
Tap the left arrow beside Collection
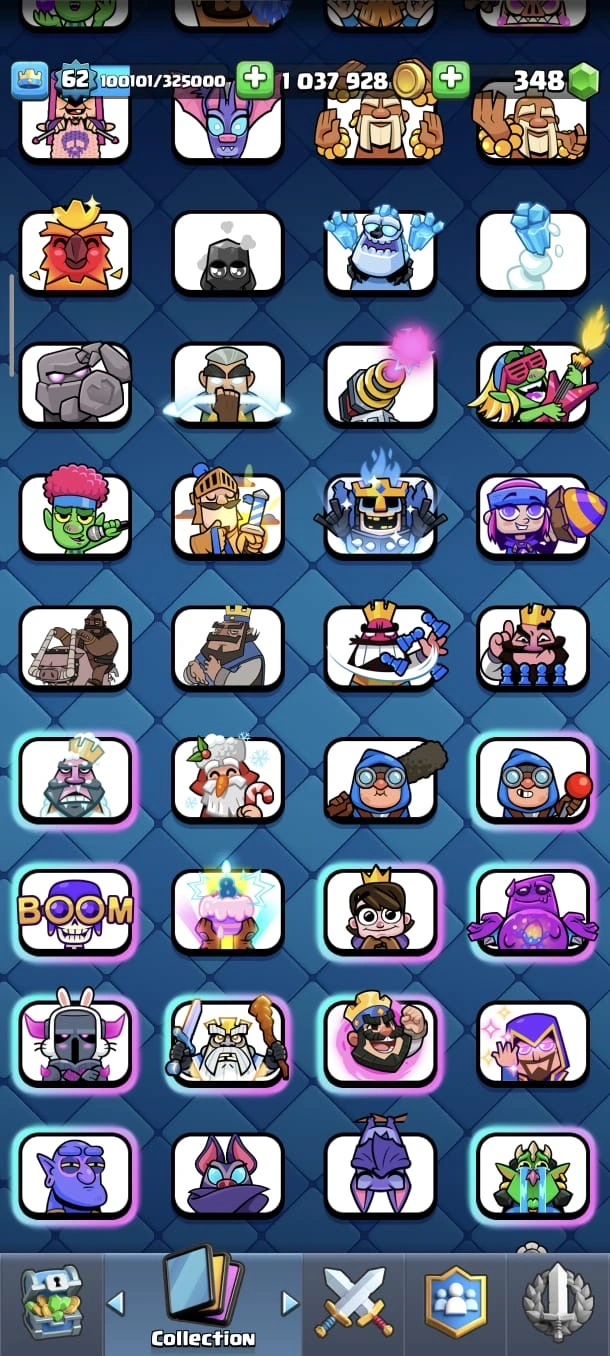click(x=116, y=1303)
